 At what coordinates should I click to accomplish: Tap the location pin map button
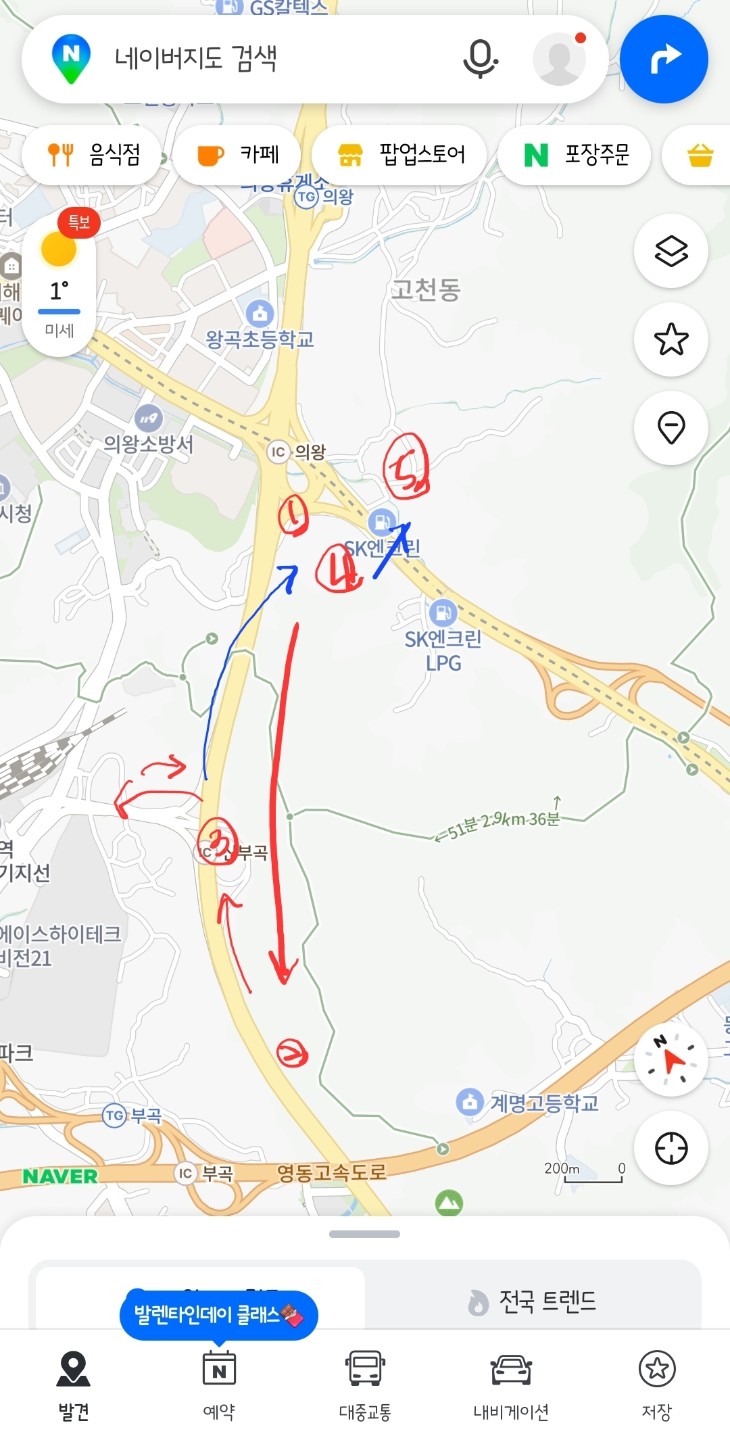coord(671,428)
